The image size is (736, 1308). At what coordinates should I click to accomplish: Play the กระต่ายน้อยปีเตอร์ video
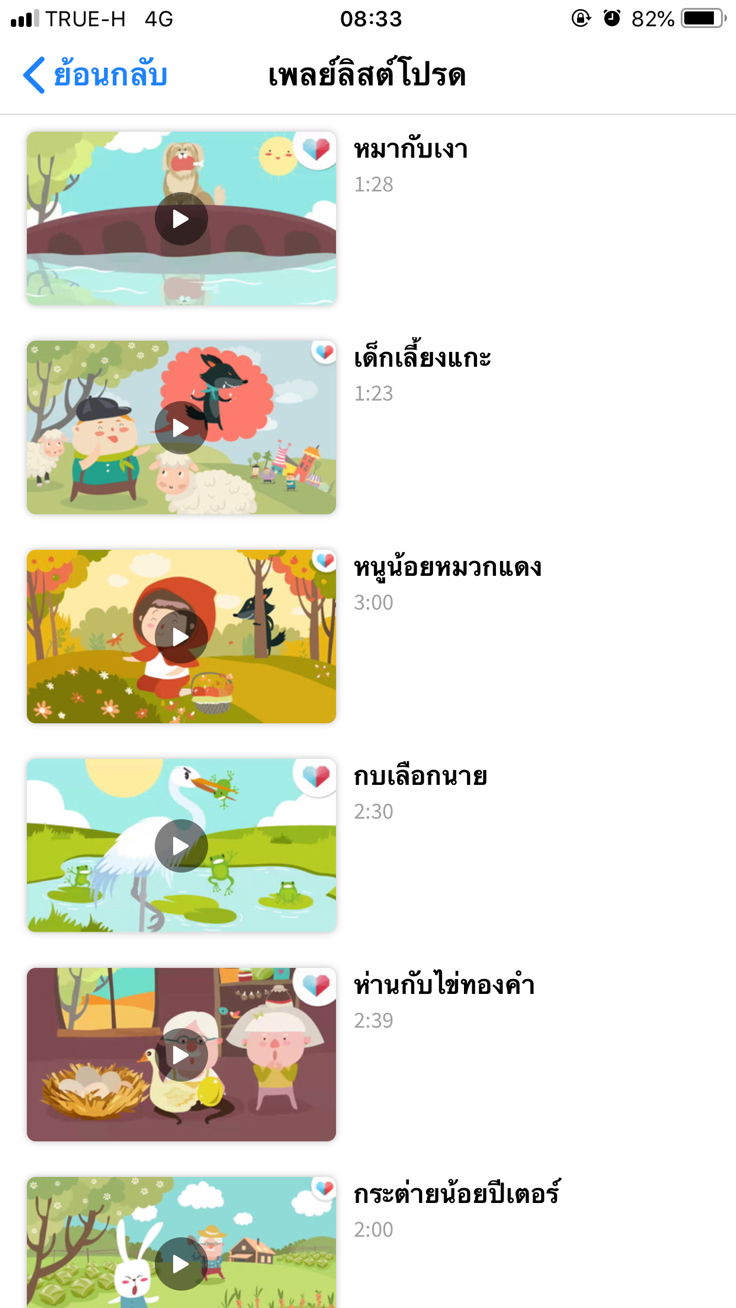[181, 1264]
